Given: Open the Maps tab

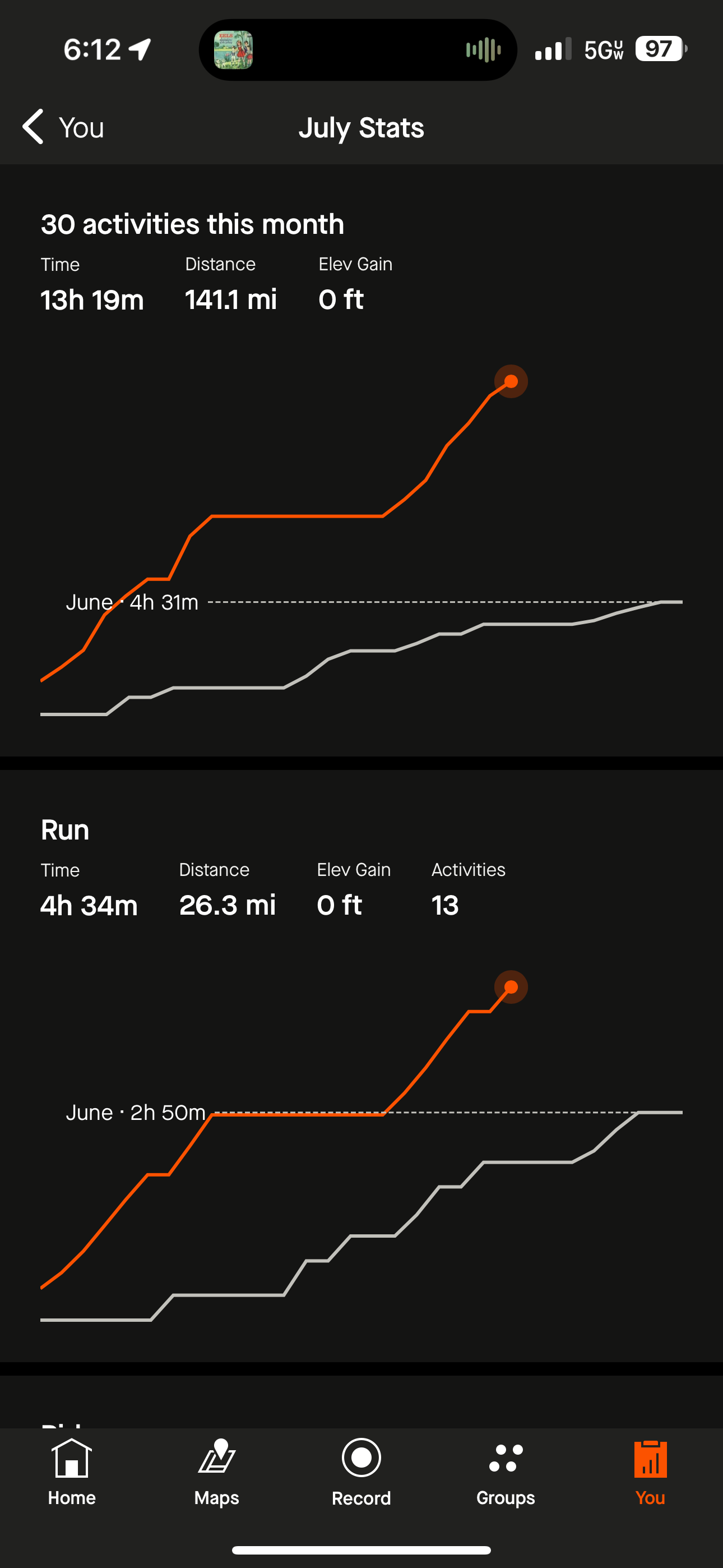Looking at the screenshot, I should point(217,1473).
